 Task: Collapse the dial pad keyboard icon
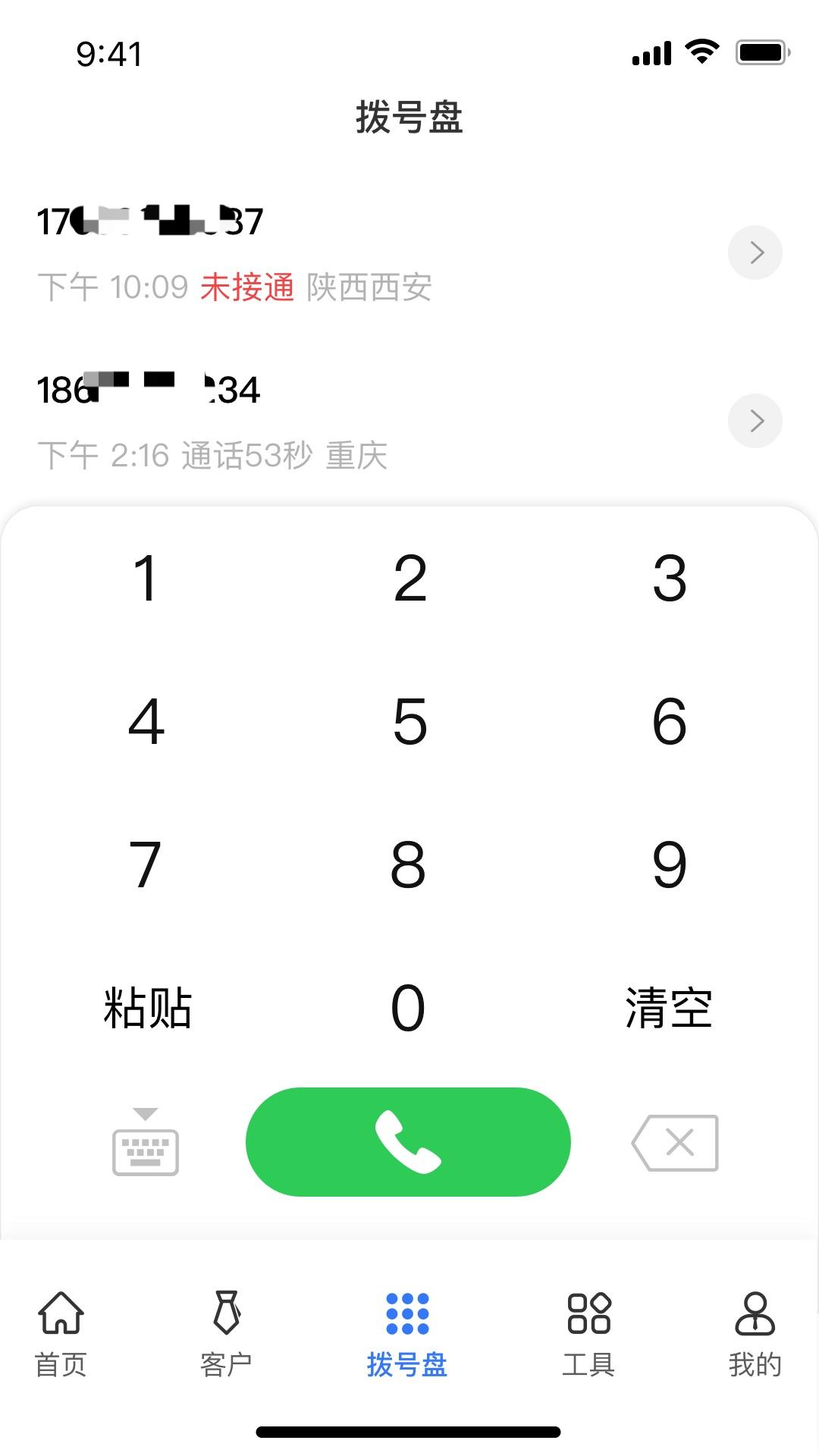pos(146,1143)
